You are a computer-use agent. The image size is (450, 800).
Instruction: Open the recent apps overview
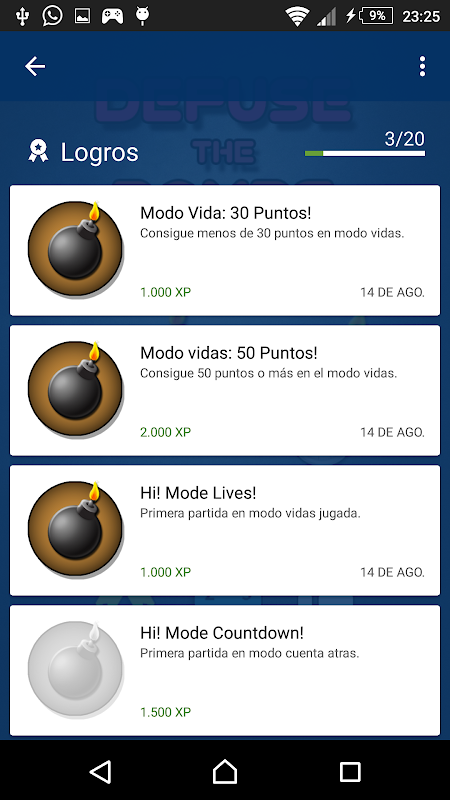tap(350, 771)
